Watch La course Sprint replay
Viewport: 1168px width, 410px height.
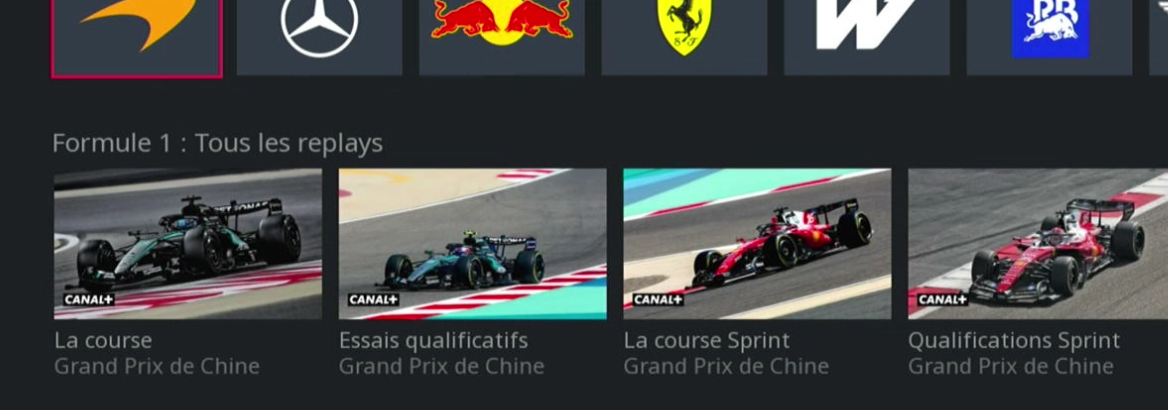click(757, 244)
